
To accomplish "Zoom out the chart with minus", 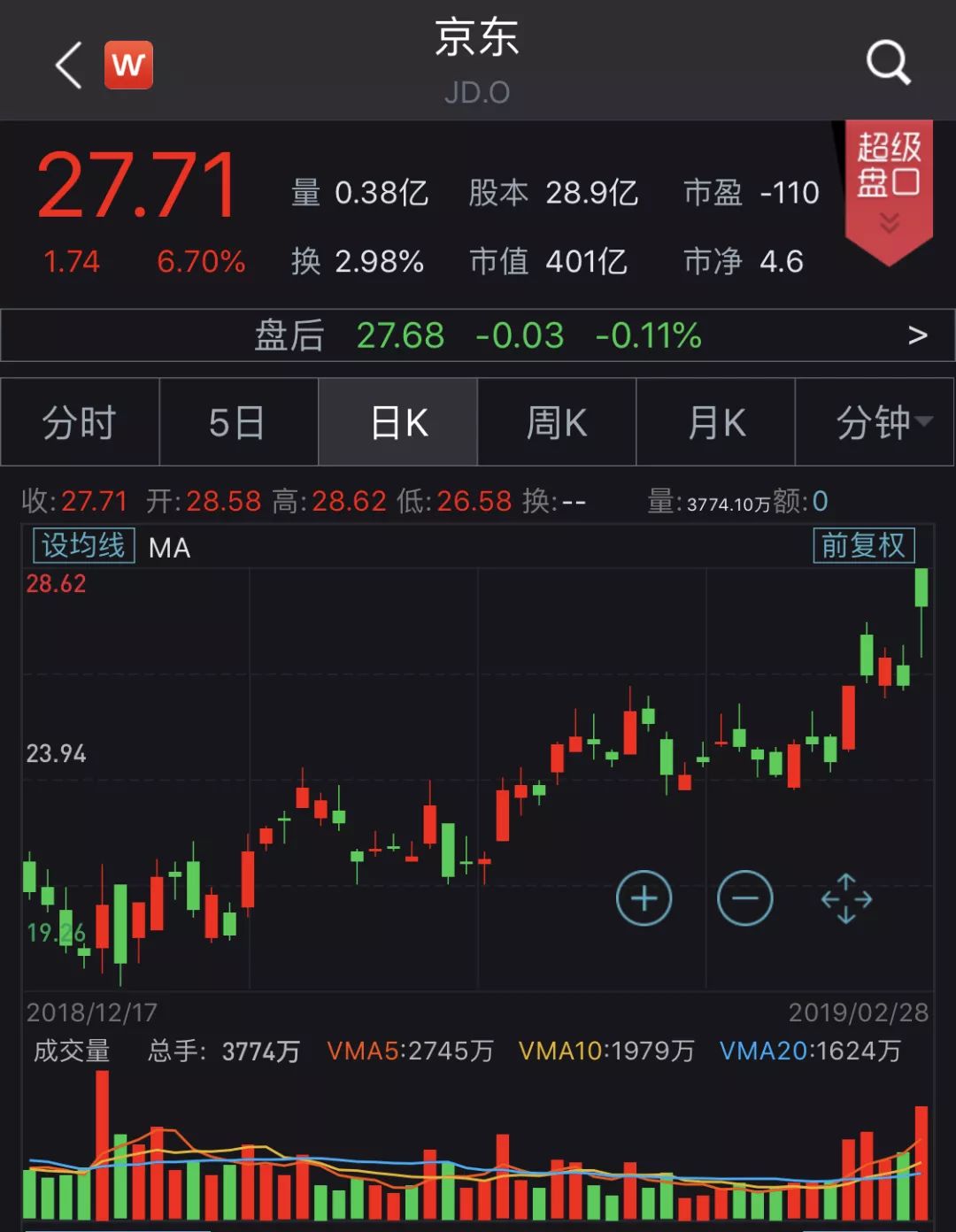I will [744, 898].
